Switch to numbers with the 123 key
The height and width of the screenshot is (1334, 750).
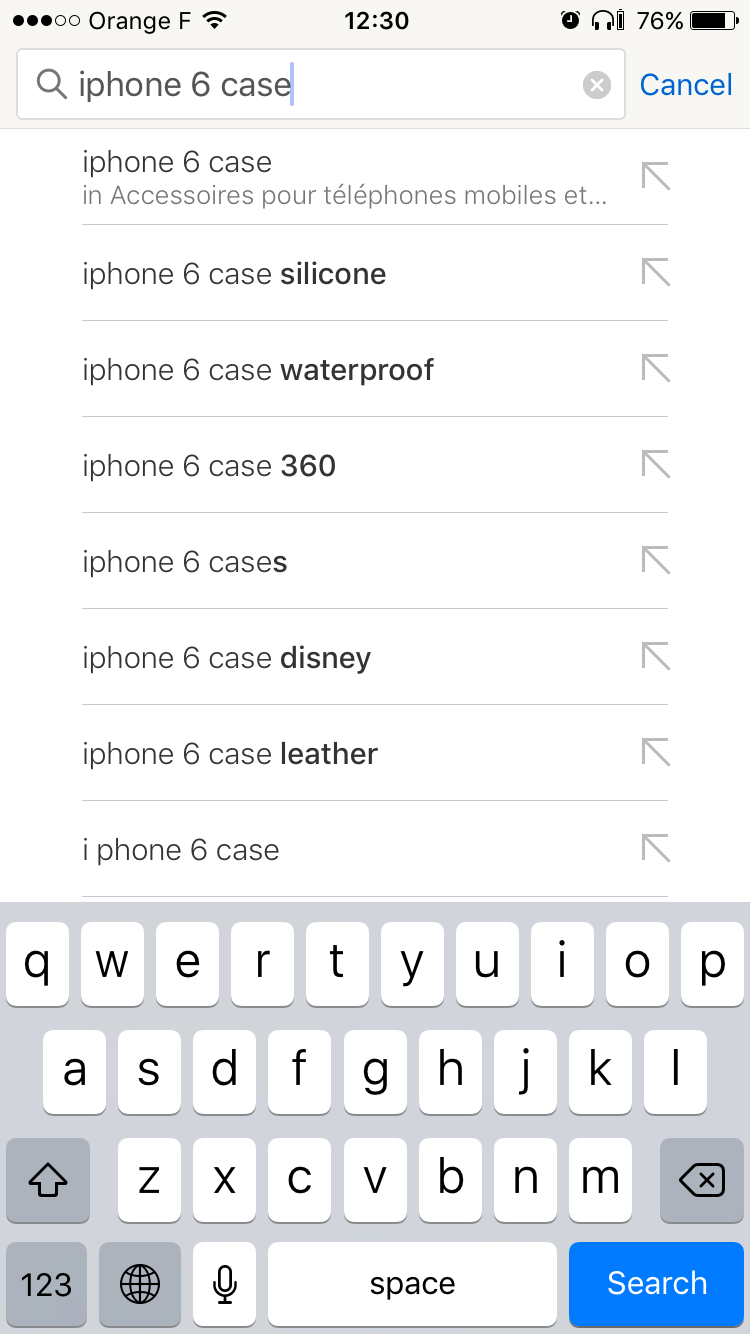click(x=46, y=1283)
